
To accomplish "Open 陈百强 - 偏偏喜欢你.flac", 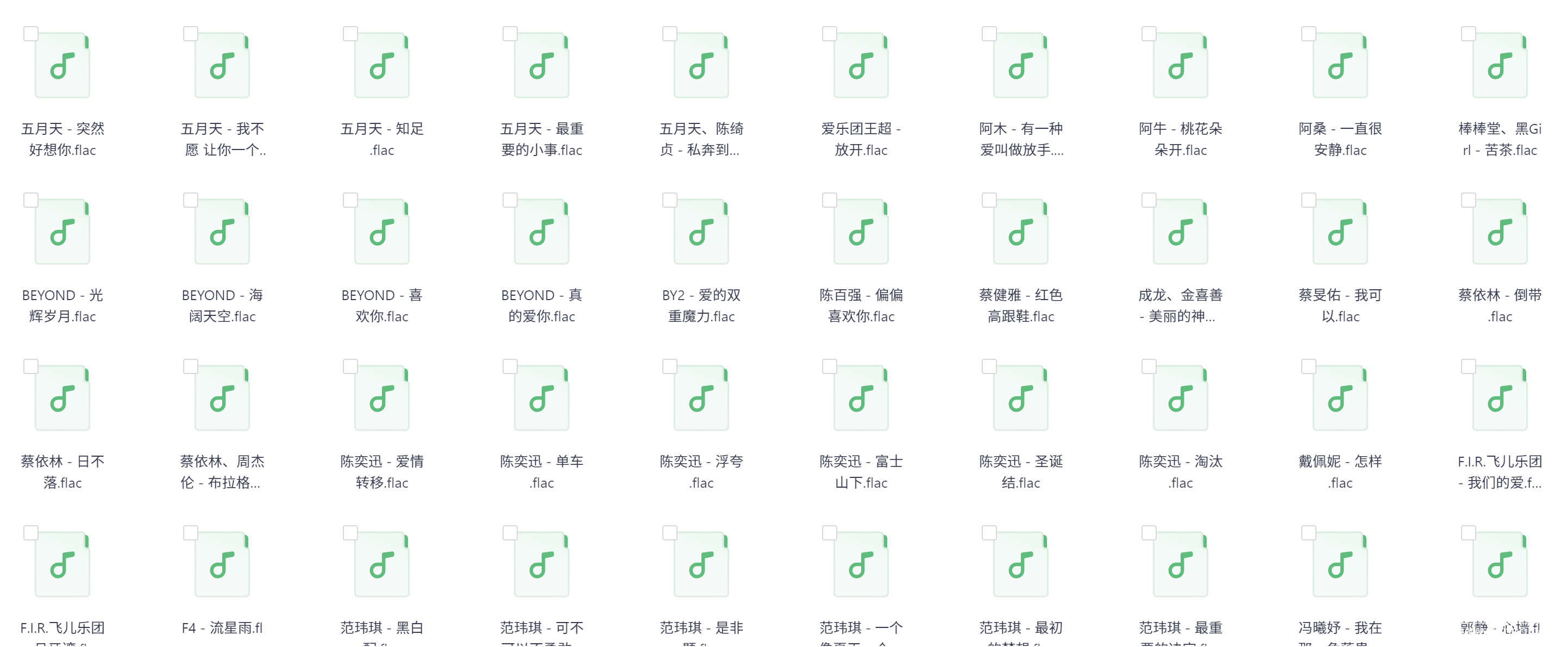I will (861, 232).
